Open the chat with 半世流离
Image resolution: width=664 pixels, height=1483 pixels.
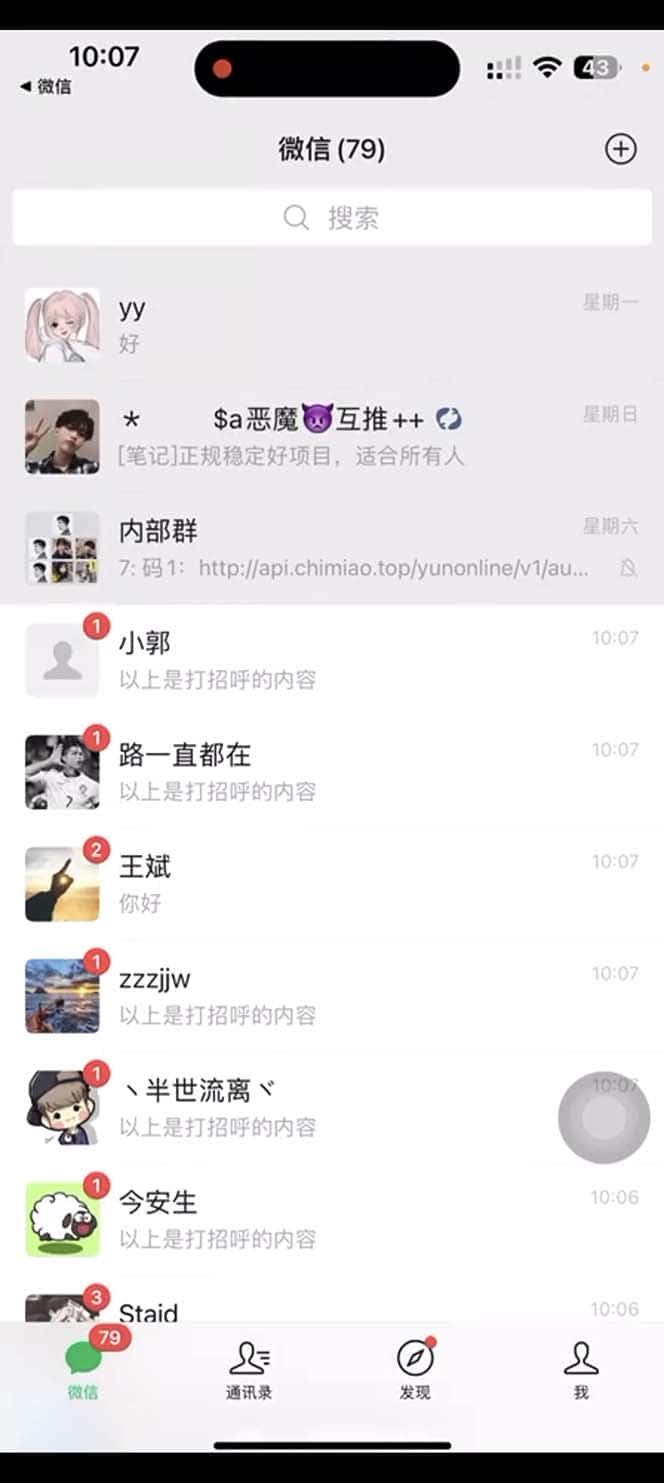coord(300,1108)
